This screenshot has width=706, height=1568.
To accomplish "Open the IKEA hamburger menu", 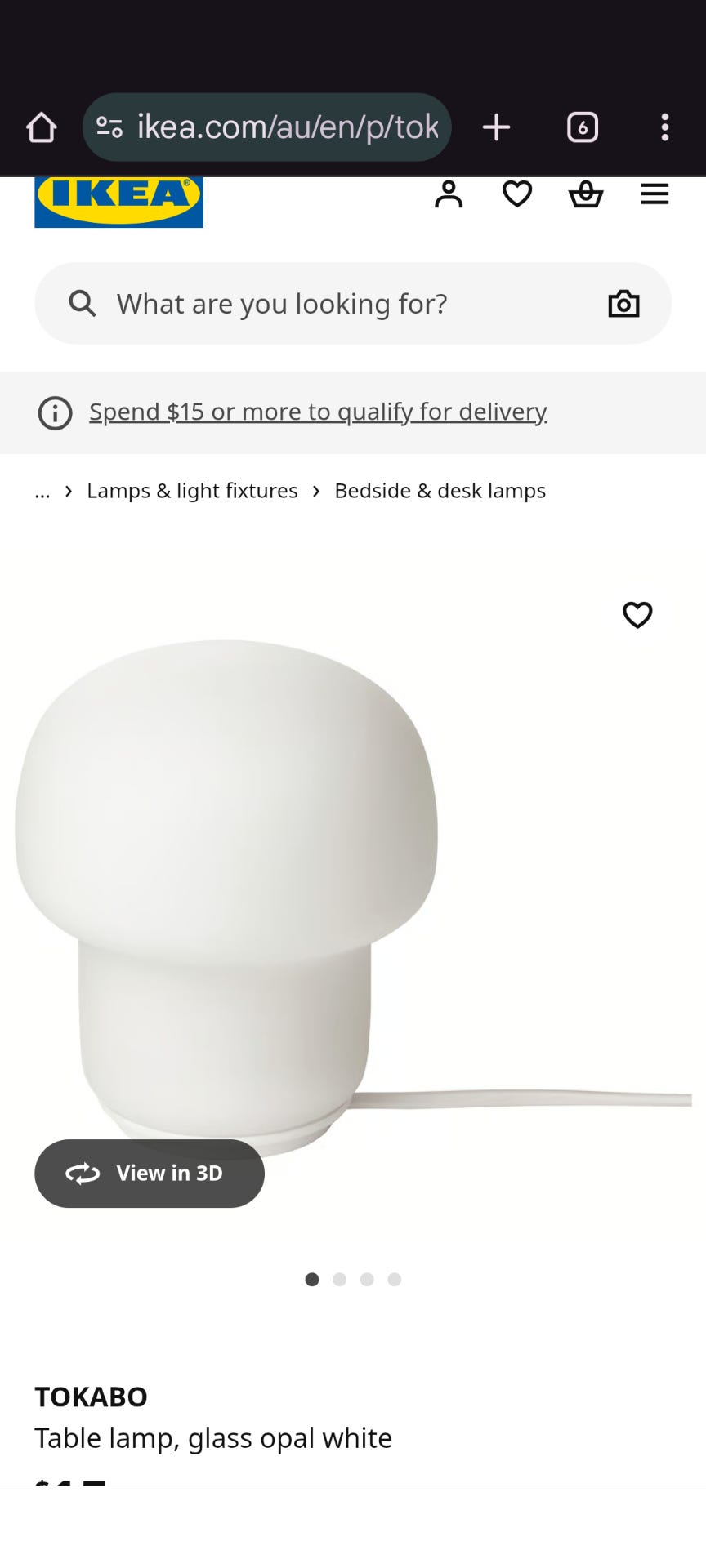I will pyautogui.click(x=654, y=194).
